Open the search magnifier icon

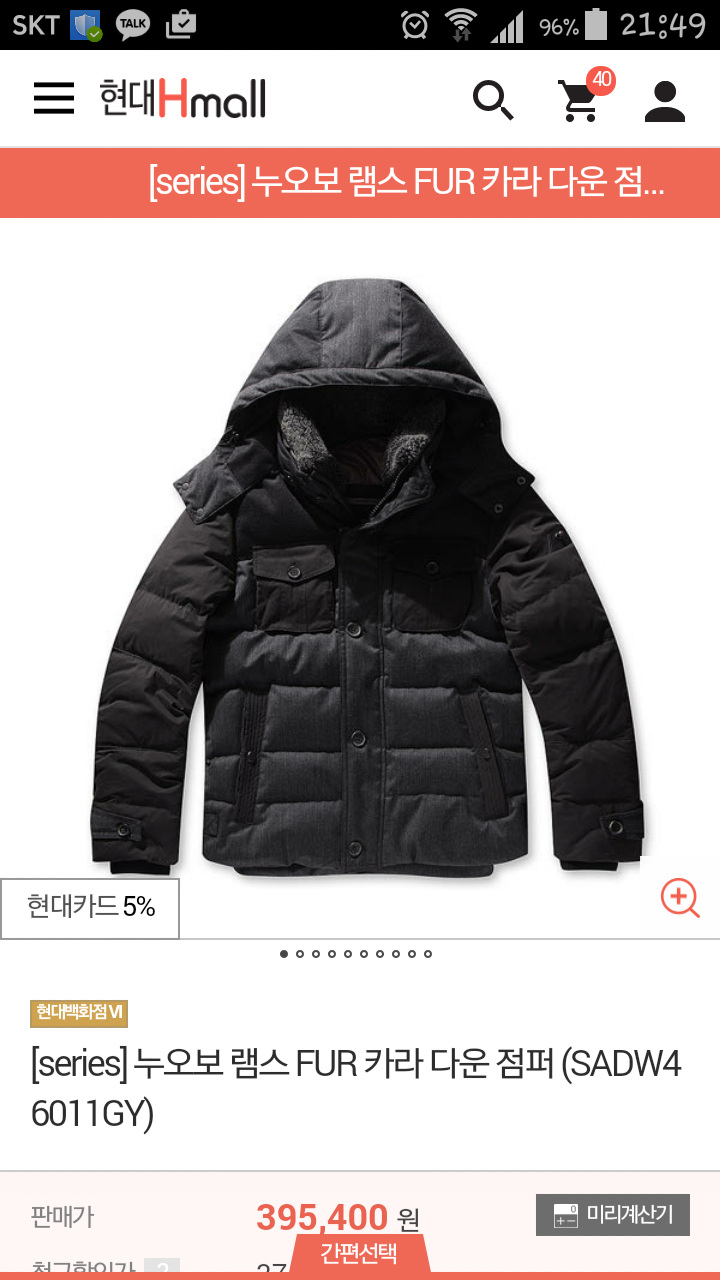pyautogui.click(x=493, y=100)
